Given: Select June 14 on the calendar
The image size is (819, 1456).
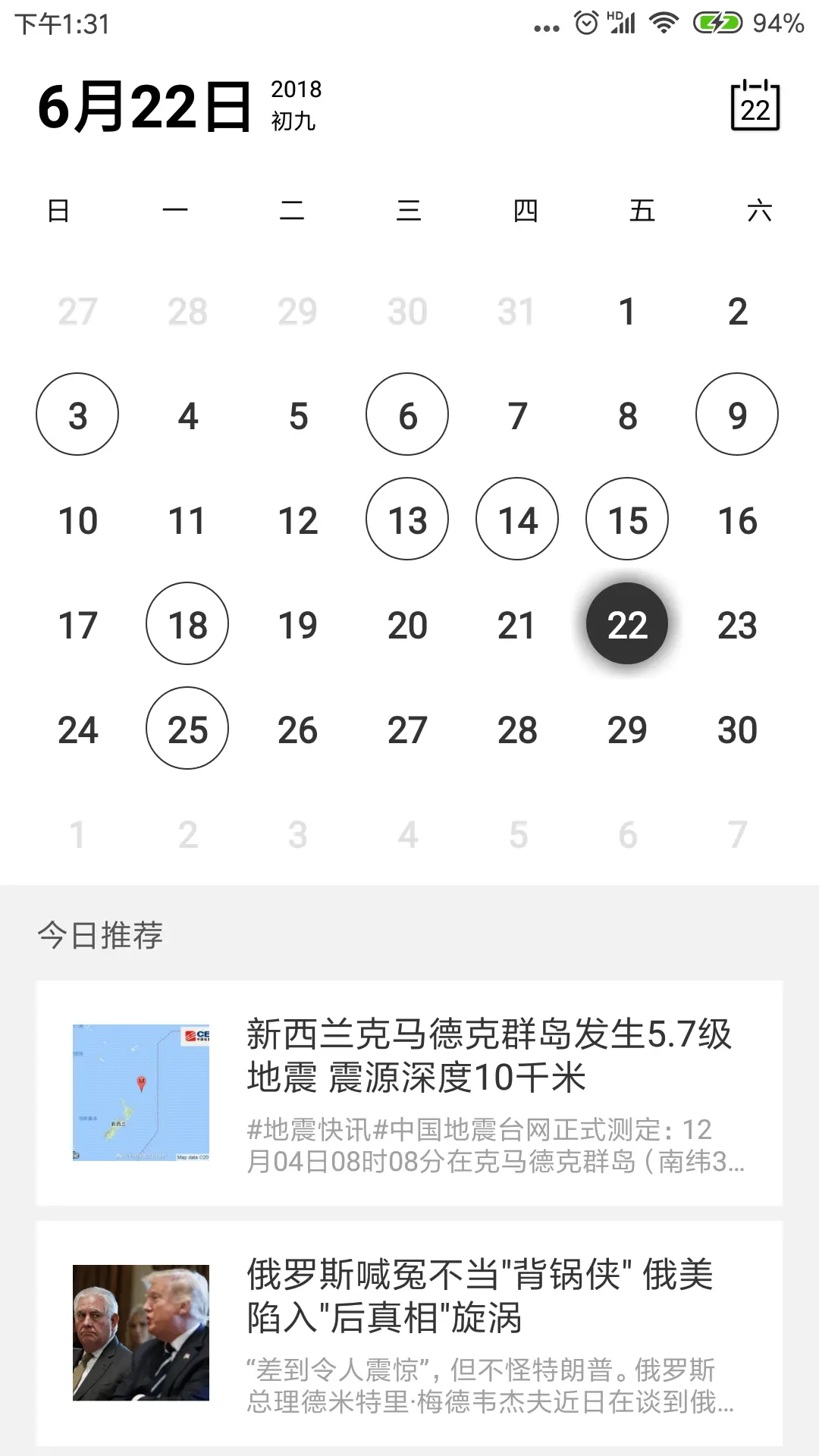Looking at the screenshot, I should pos(517,519).
